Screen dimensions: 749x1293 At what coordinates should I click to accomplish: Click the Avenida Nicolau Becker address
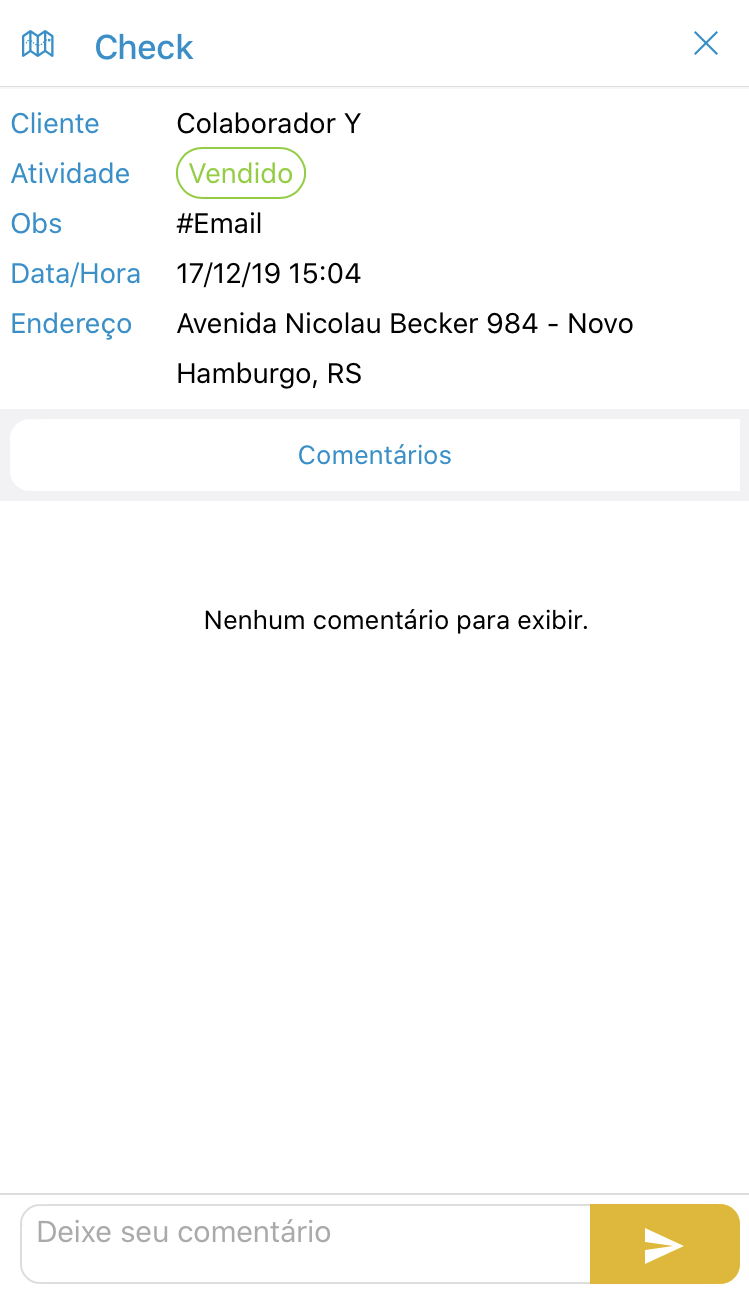(x=404, y=323)
